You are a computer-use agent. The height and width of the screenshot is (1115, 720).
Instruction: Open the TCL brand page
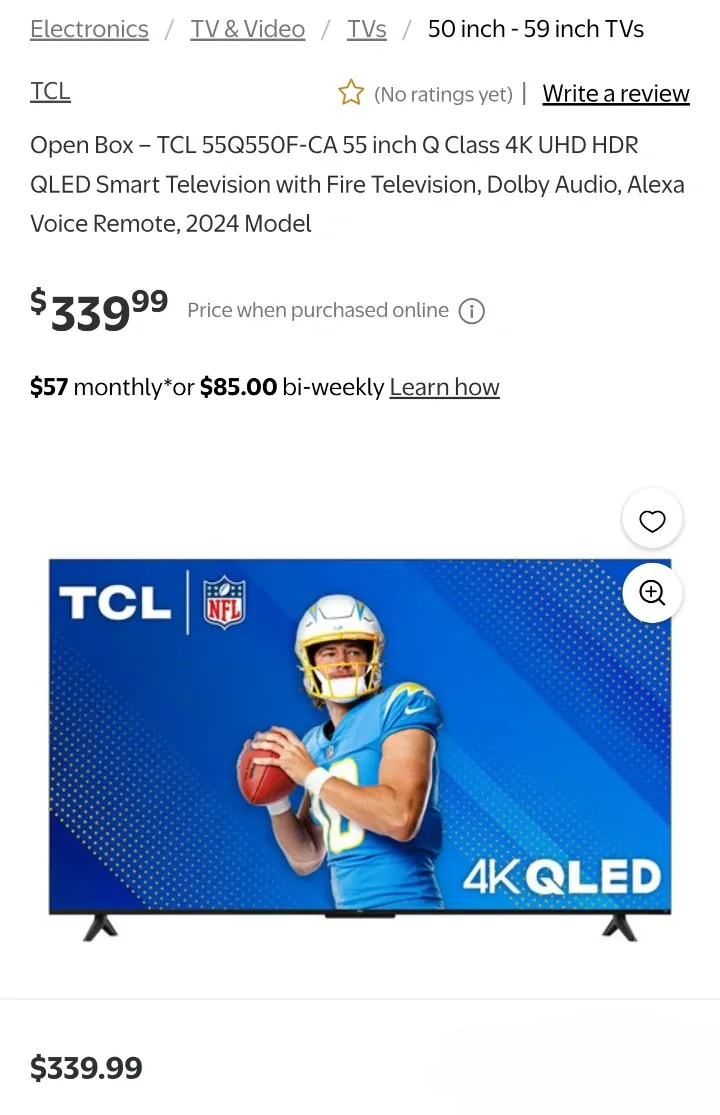(x=50, y=91)
